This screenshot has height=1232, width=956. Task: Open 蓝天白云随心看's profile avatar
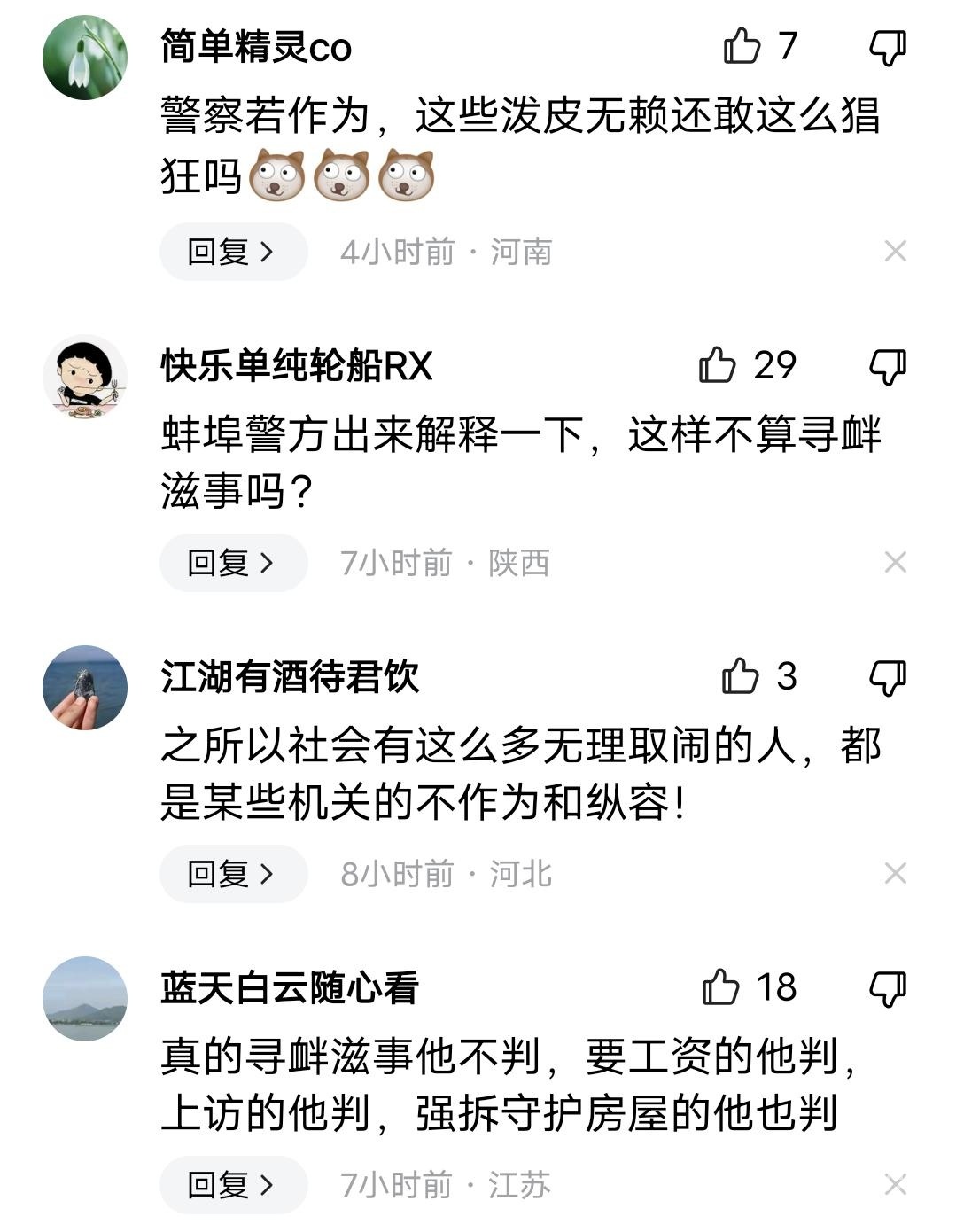tap(85, 999)
